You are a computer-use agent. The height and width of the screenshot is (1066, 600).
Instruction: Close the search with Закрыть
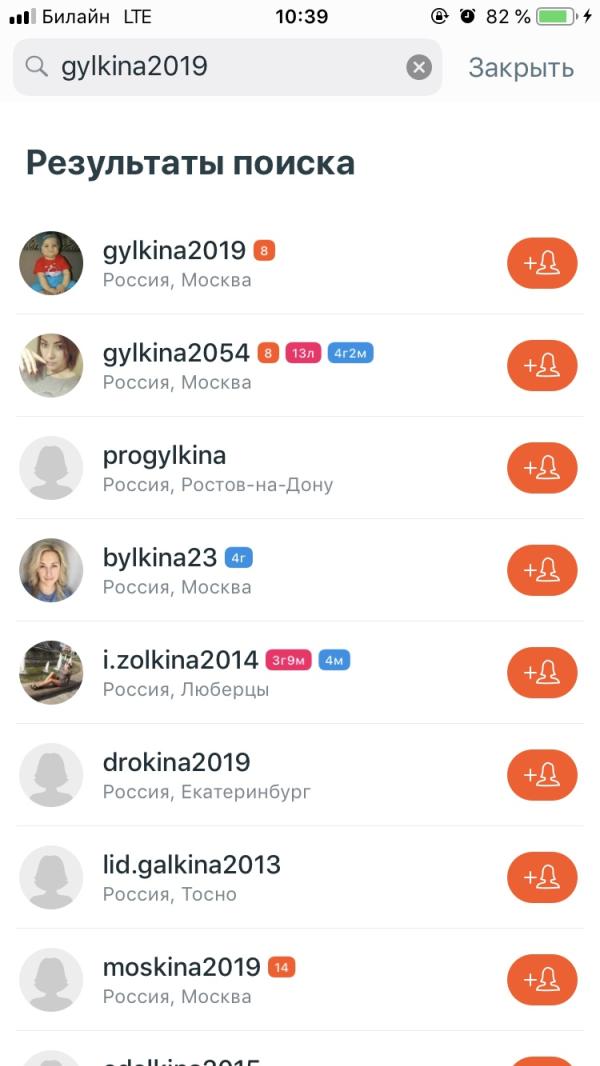pyautogui.click(x=521, y=67)
